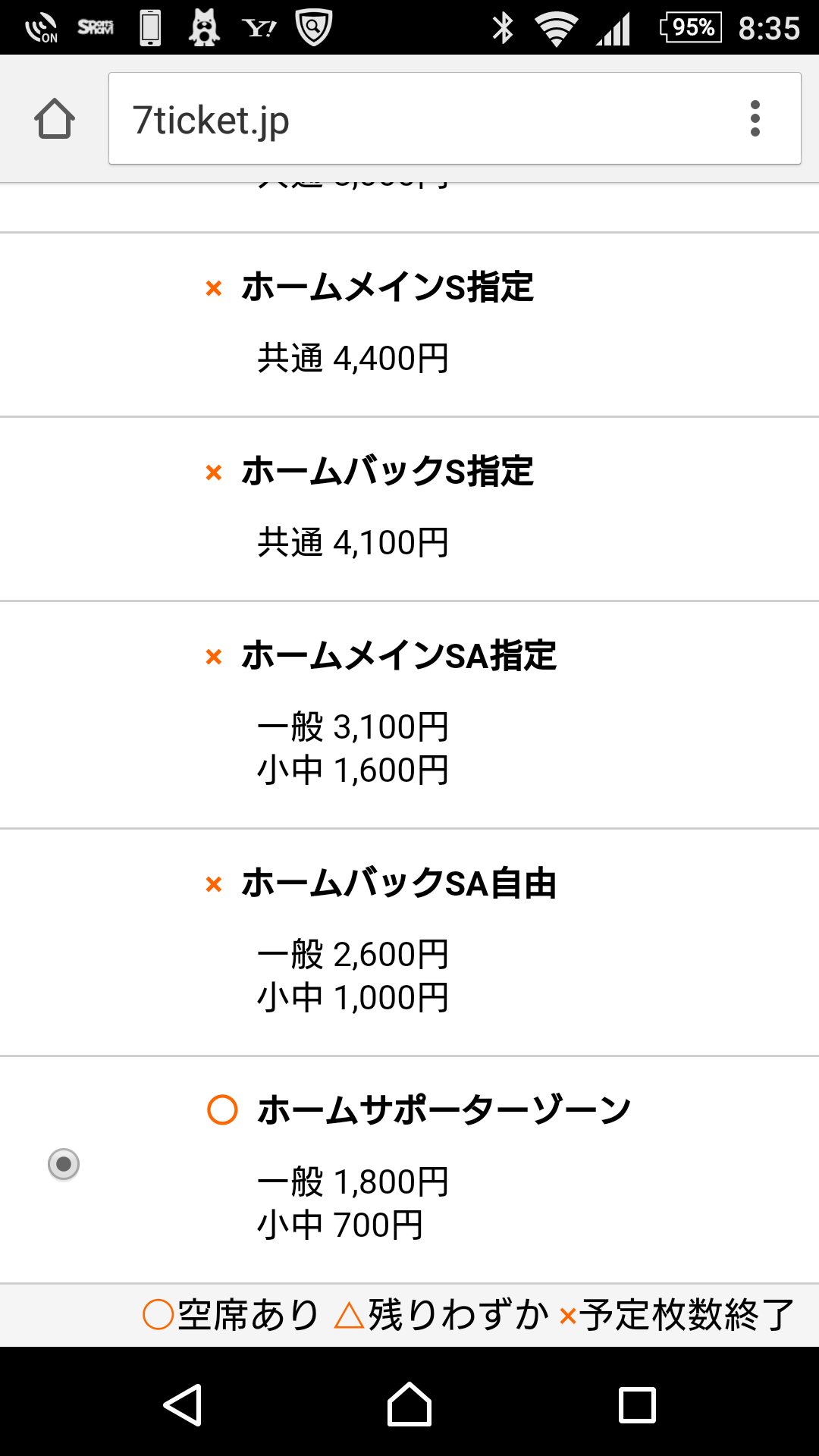This screenshot has width=819, height=1456.
Task: Select the ホームサポーターゾーン radio button
Action: [x=64, y=1164]
